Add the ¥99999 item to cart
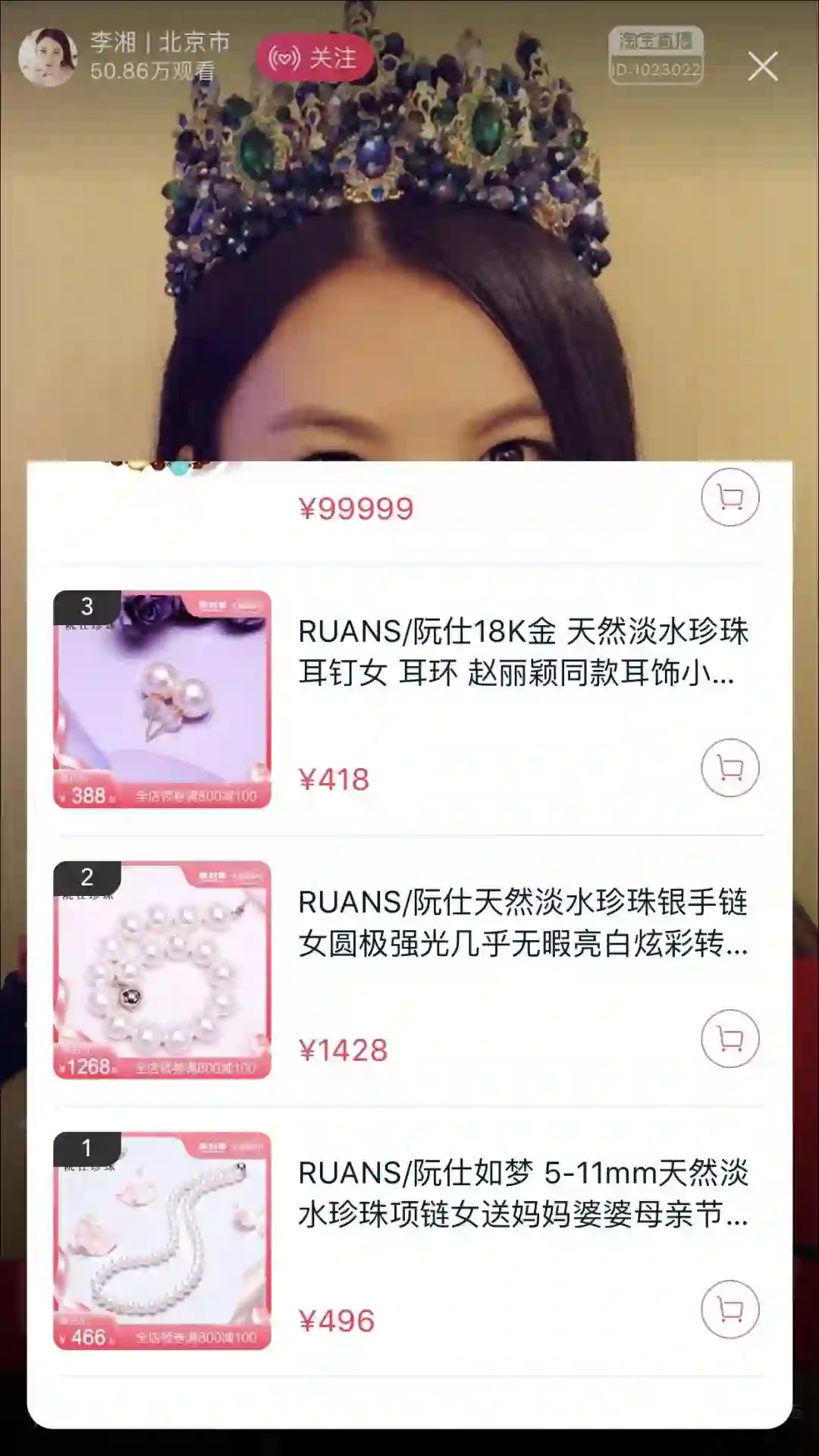This screenshot has height=1456, width=819. pyautogui.click(x=730, y=498)
